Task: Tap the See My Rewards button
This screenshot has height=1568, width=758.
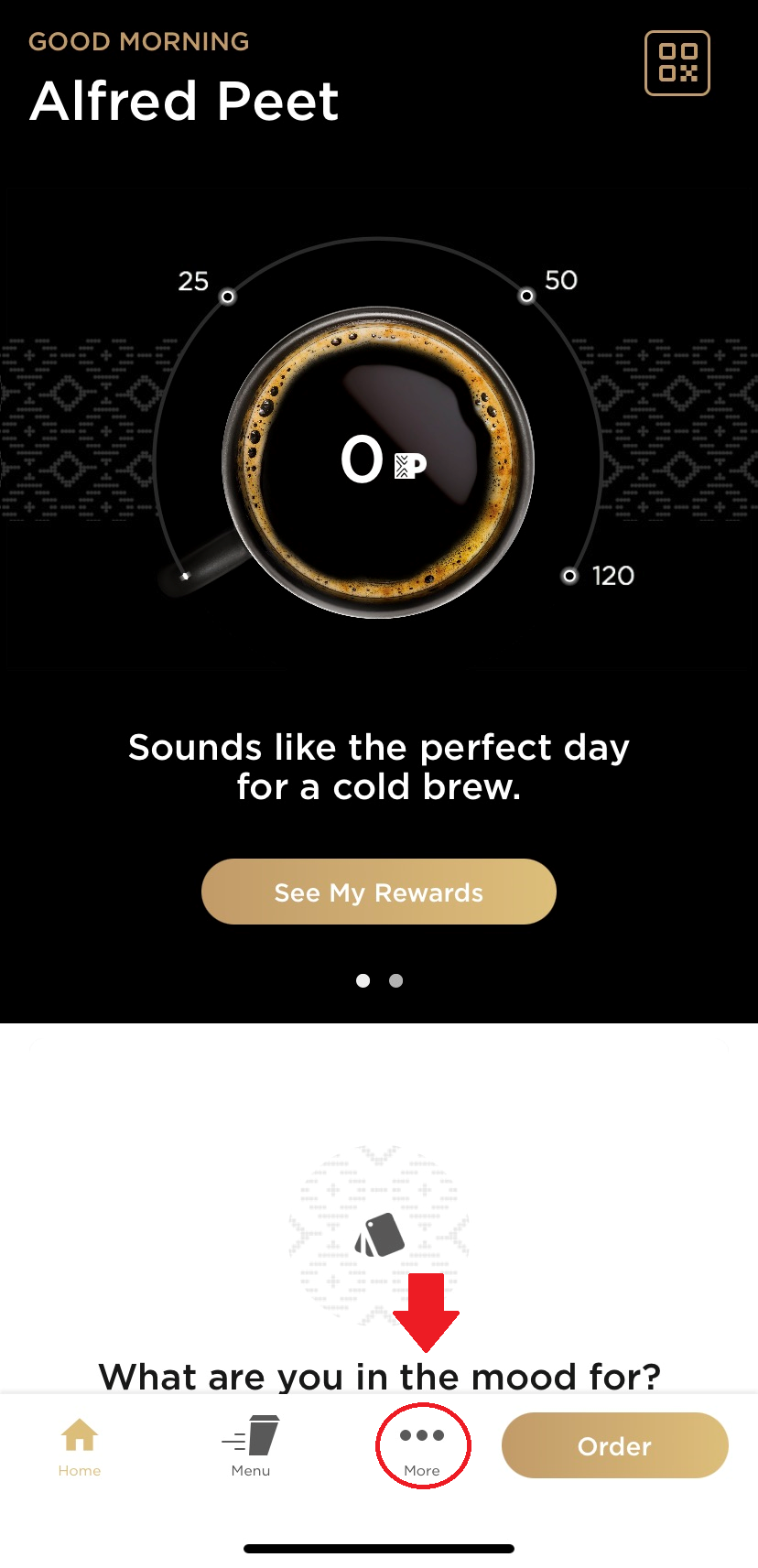Action: pyautogui.click(x=378, y=892)
